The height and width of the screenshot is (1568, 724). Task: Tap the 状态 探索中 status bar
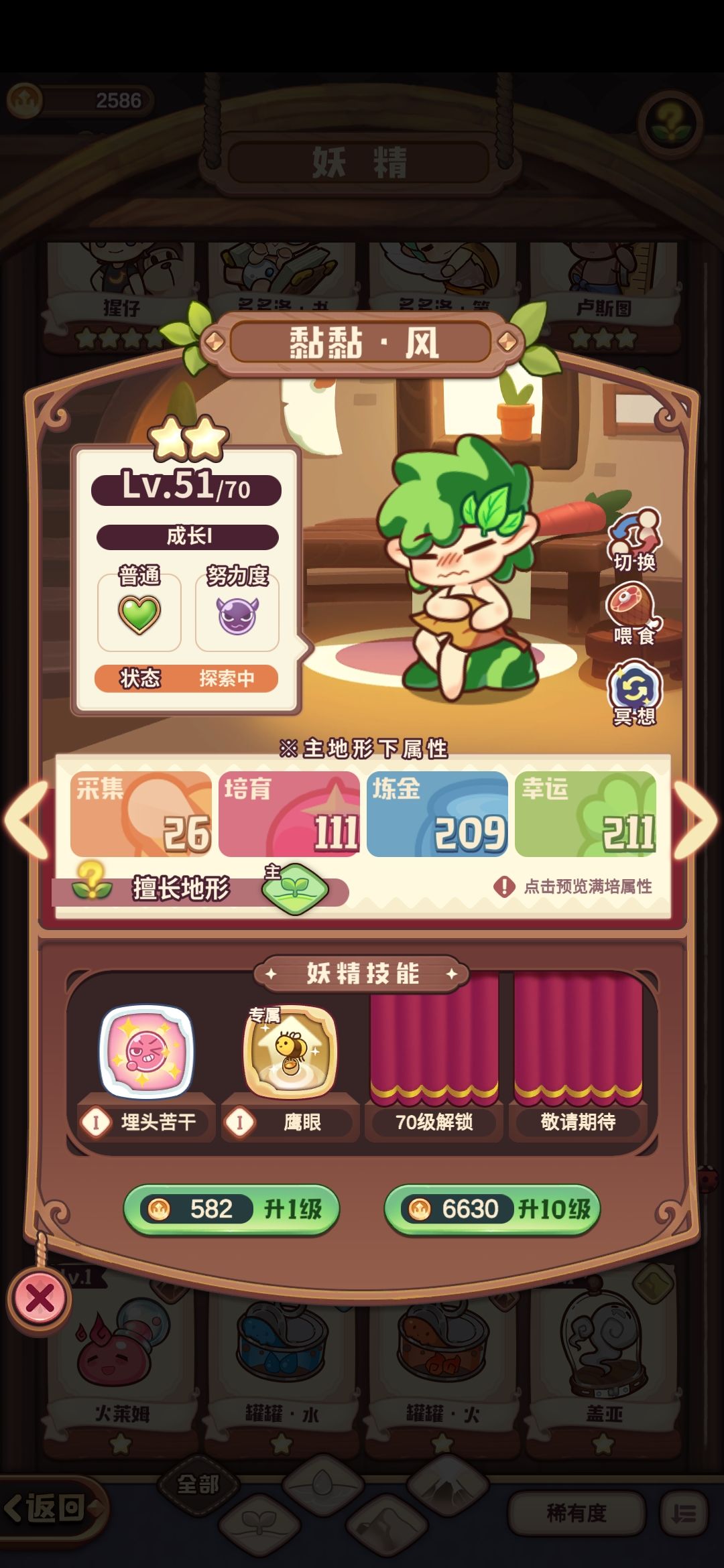(186, 679)
